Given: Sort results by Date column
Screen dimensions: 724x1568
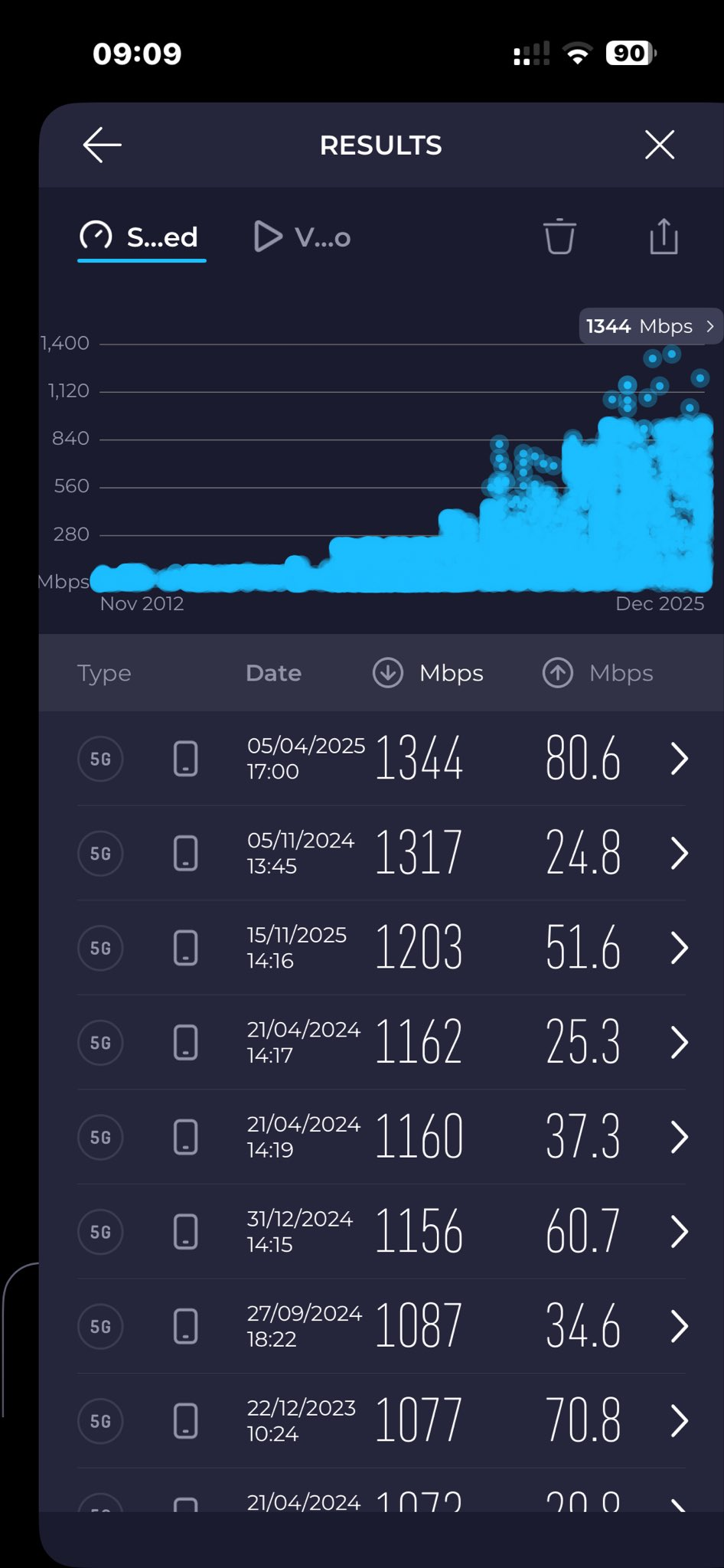Looking at the screenshot, I should point(273,674).
